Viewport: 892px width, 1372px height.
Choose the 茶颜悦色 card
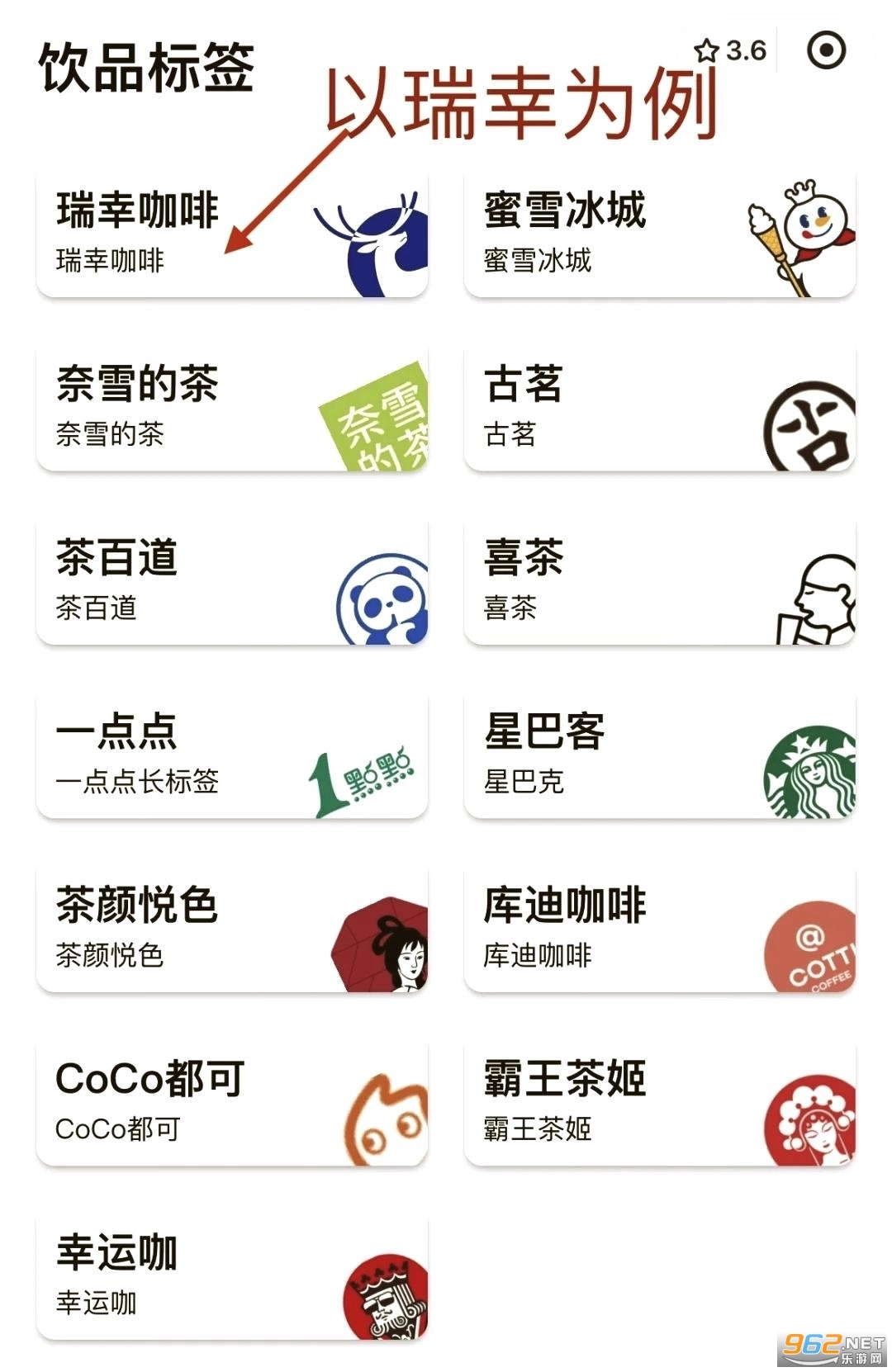click(231, 930)
